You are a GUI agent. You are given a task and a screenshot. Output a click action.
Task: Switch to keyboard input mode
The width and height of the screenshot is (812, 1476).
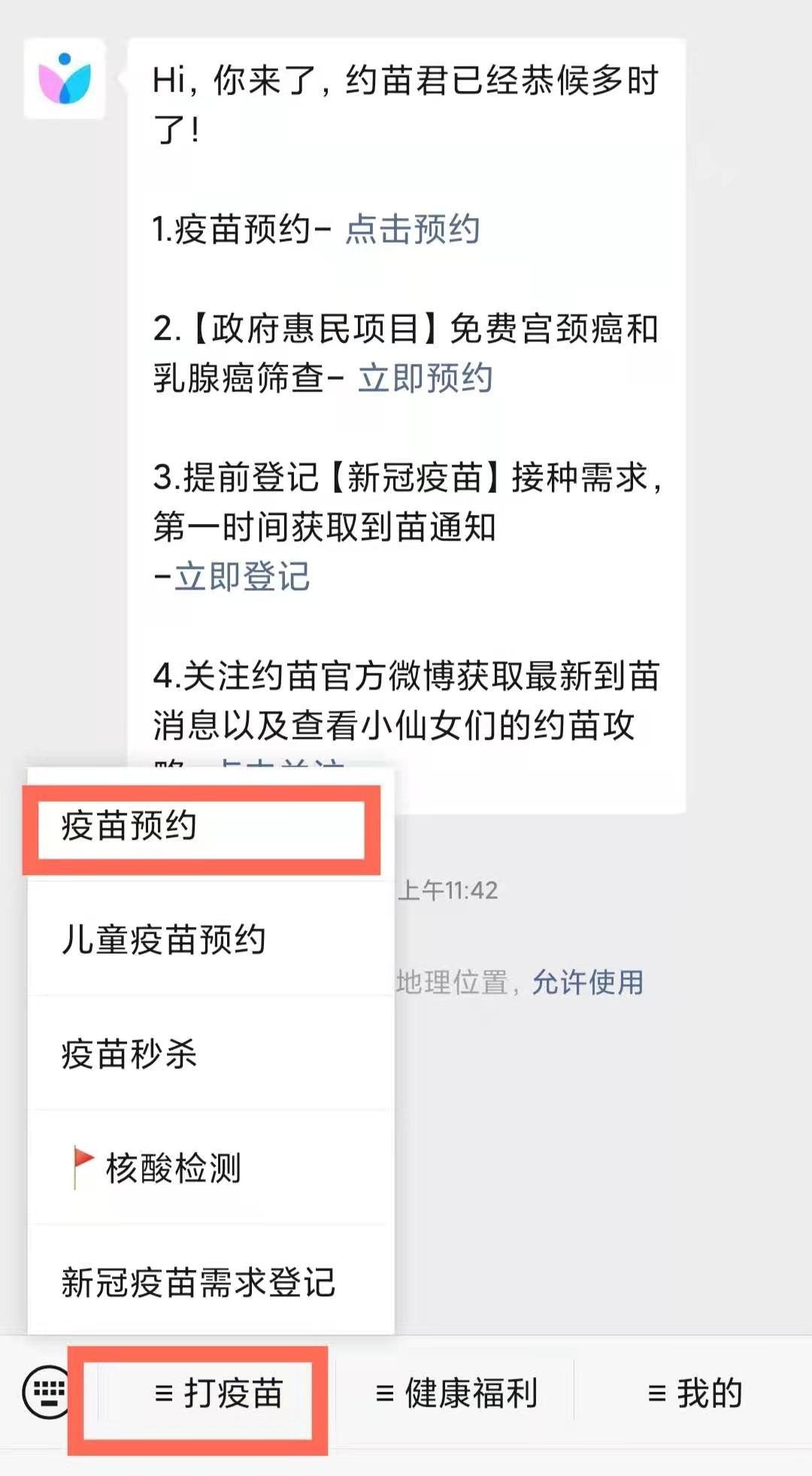point(47,1393)
